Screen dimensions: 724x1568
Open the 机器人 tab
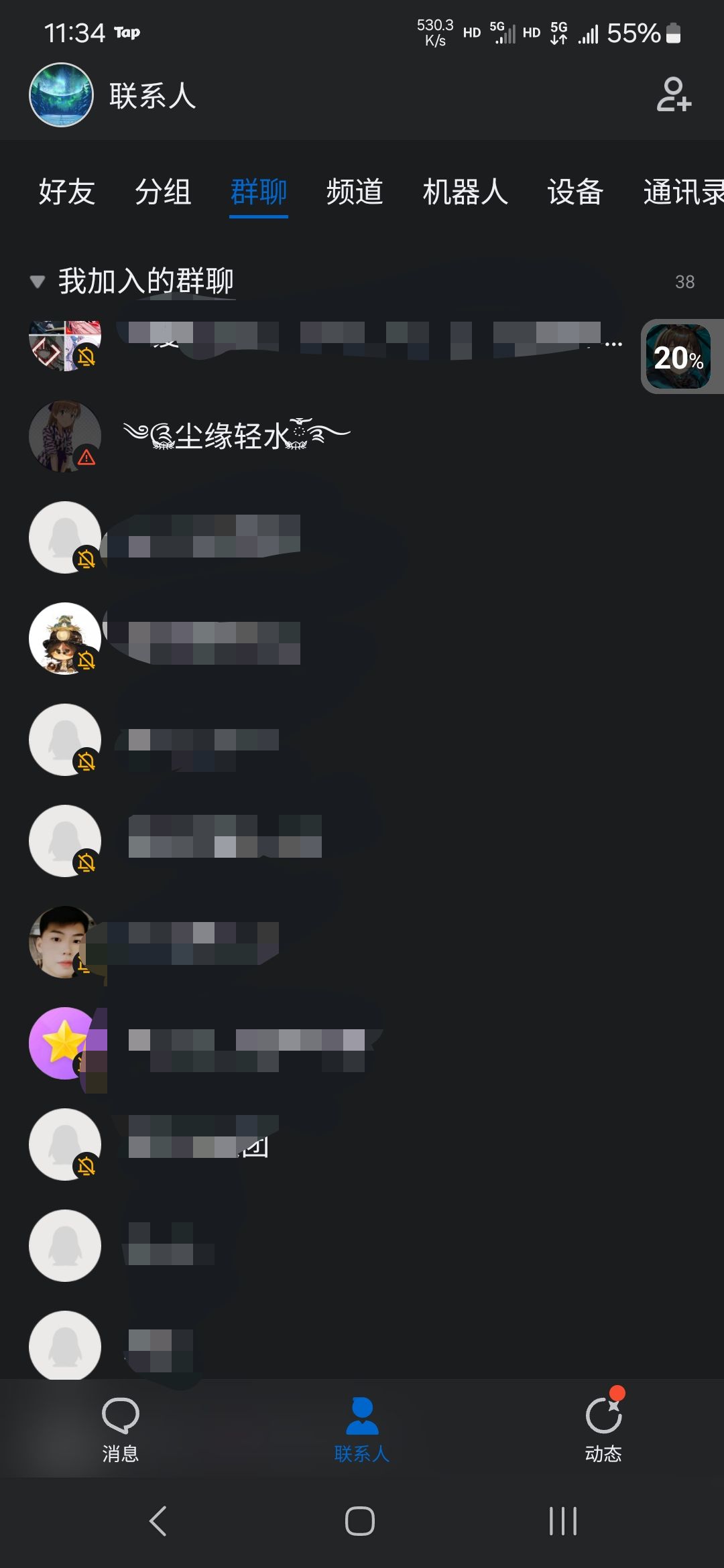click(465, 192)
